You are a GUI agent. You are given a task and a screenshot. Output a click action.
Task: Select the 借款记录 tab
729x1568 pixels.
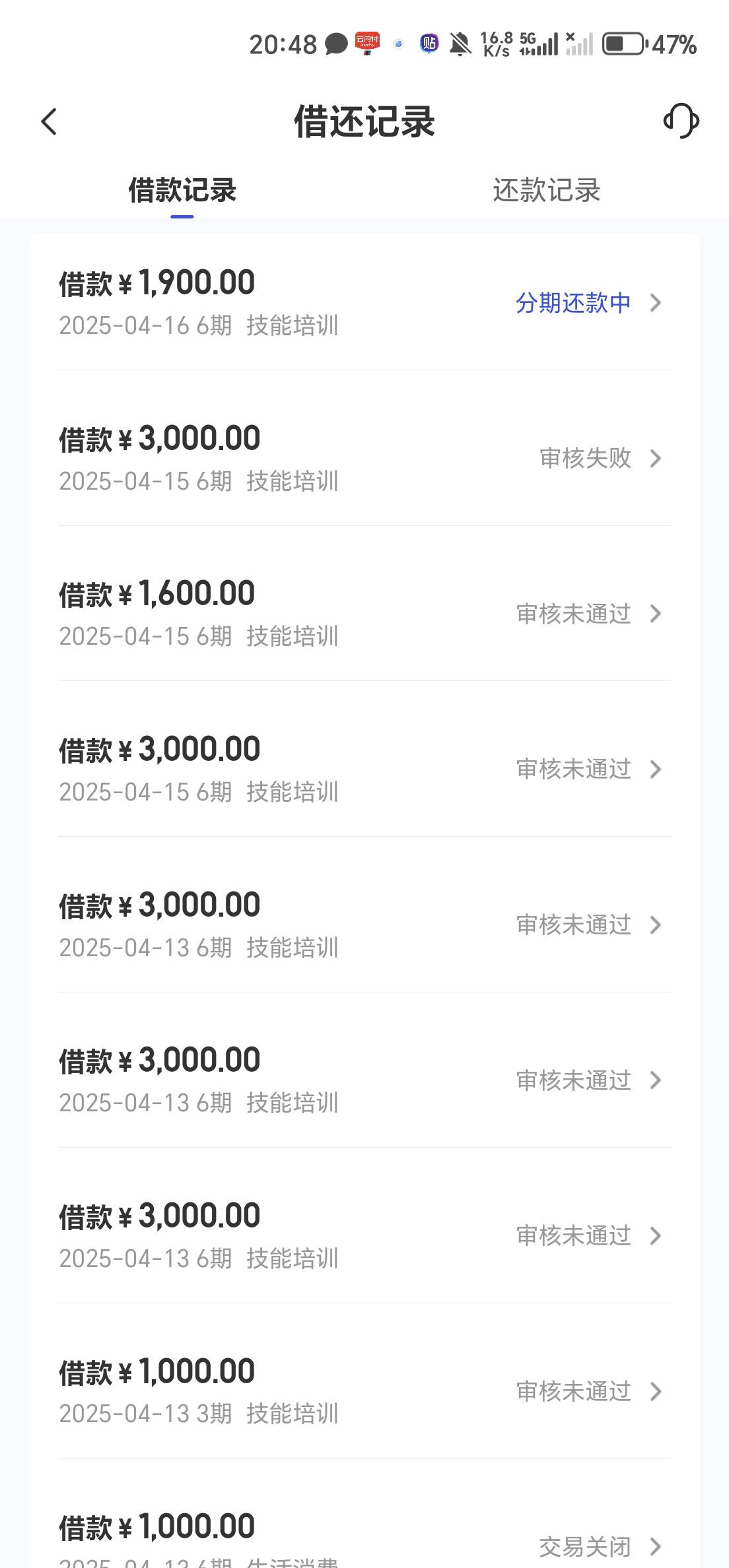pos(182,191)
